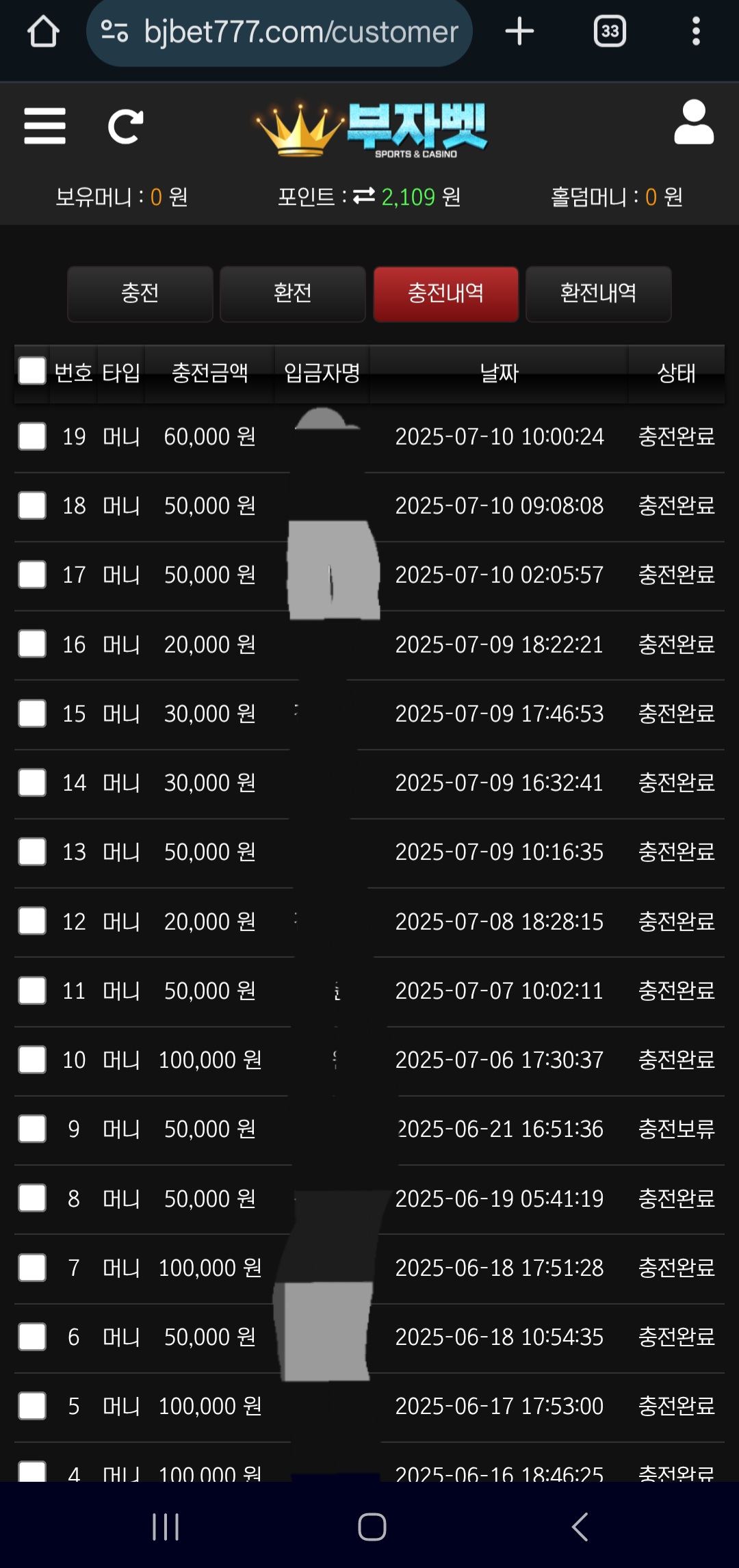Check the box for row 16
The height and width of the screenshot is (1568, 739).
tap(32, 644)
